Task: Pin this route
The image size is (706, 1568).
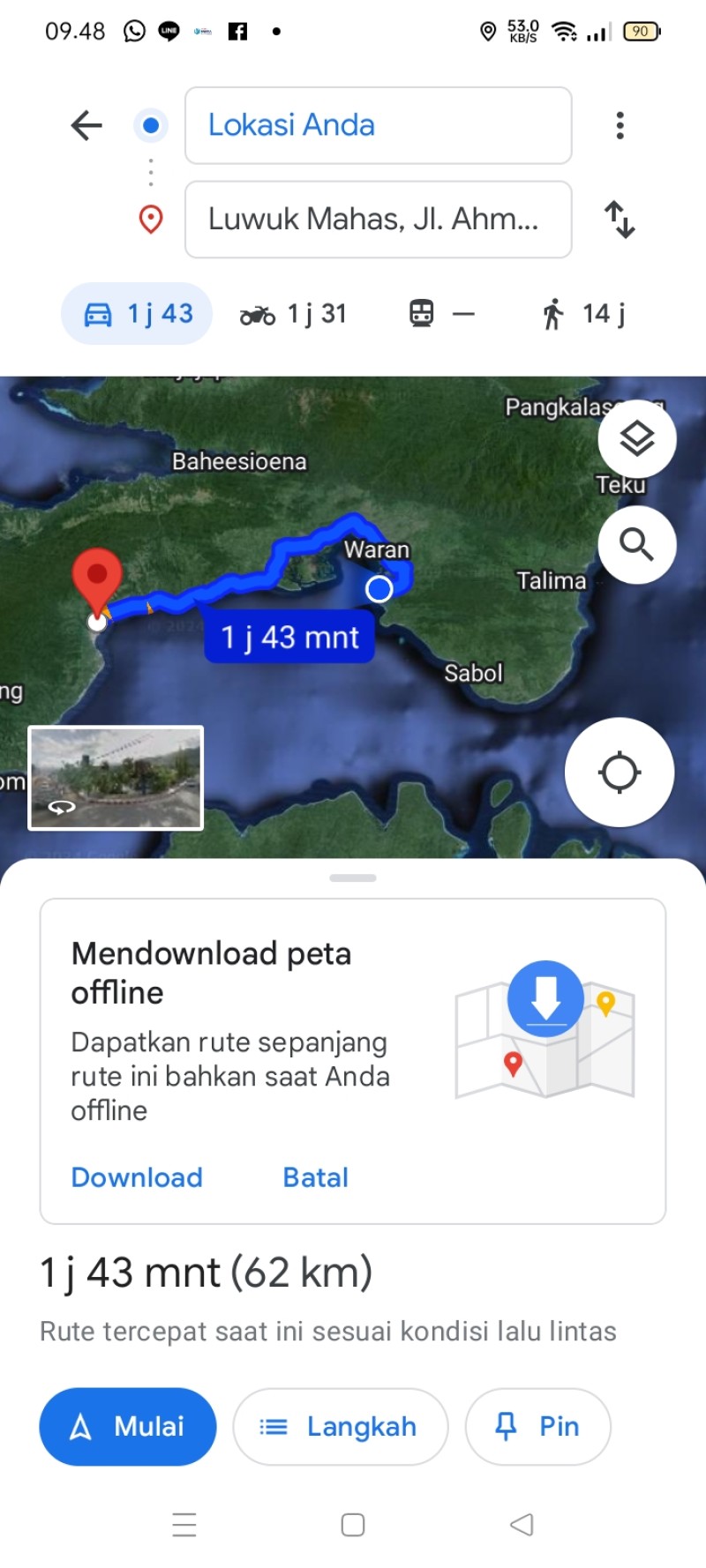Action: tap(538, 1427)
